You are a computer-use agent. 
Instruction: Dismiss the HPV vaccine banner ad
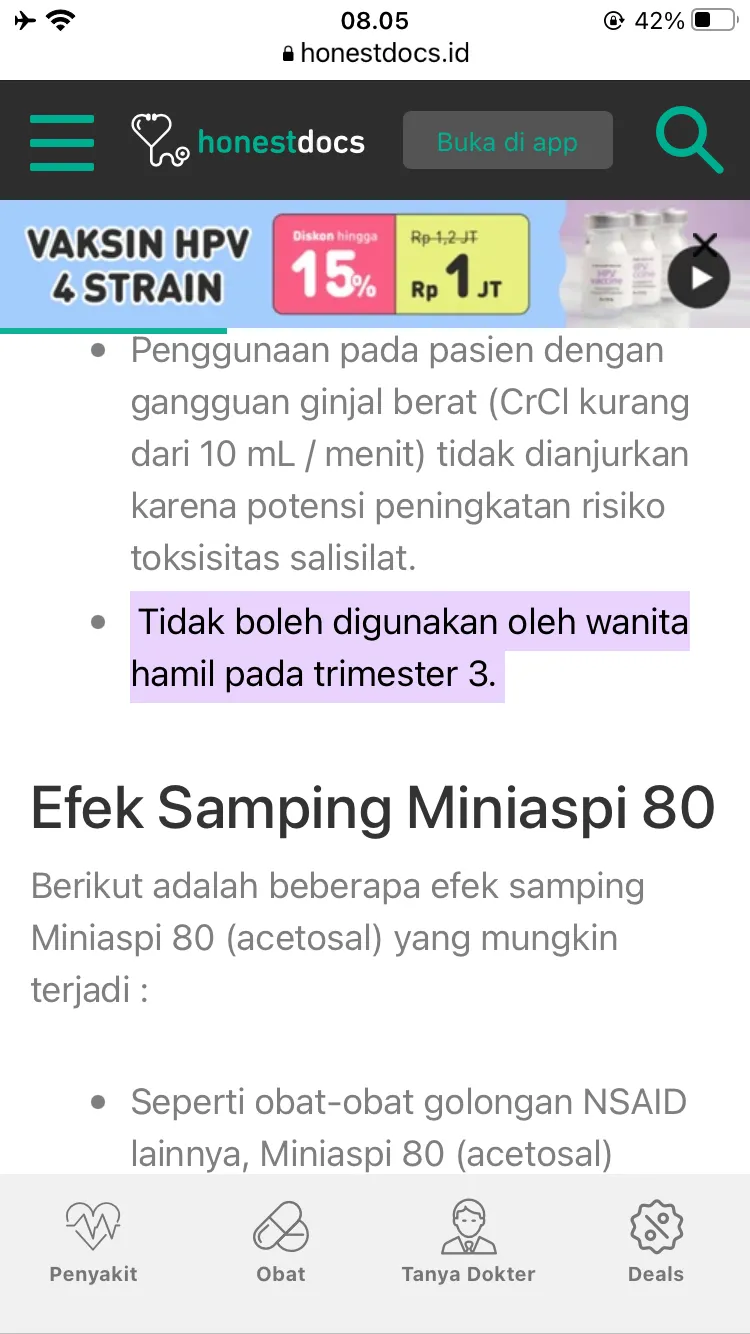[705, 244]
